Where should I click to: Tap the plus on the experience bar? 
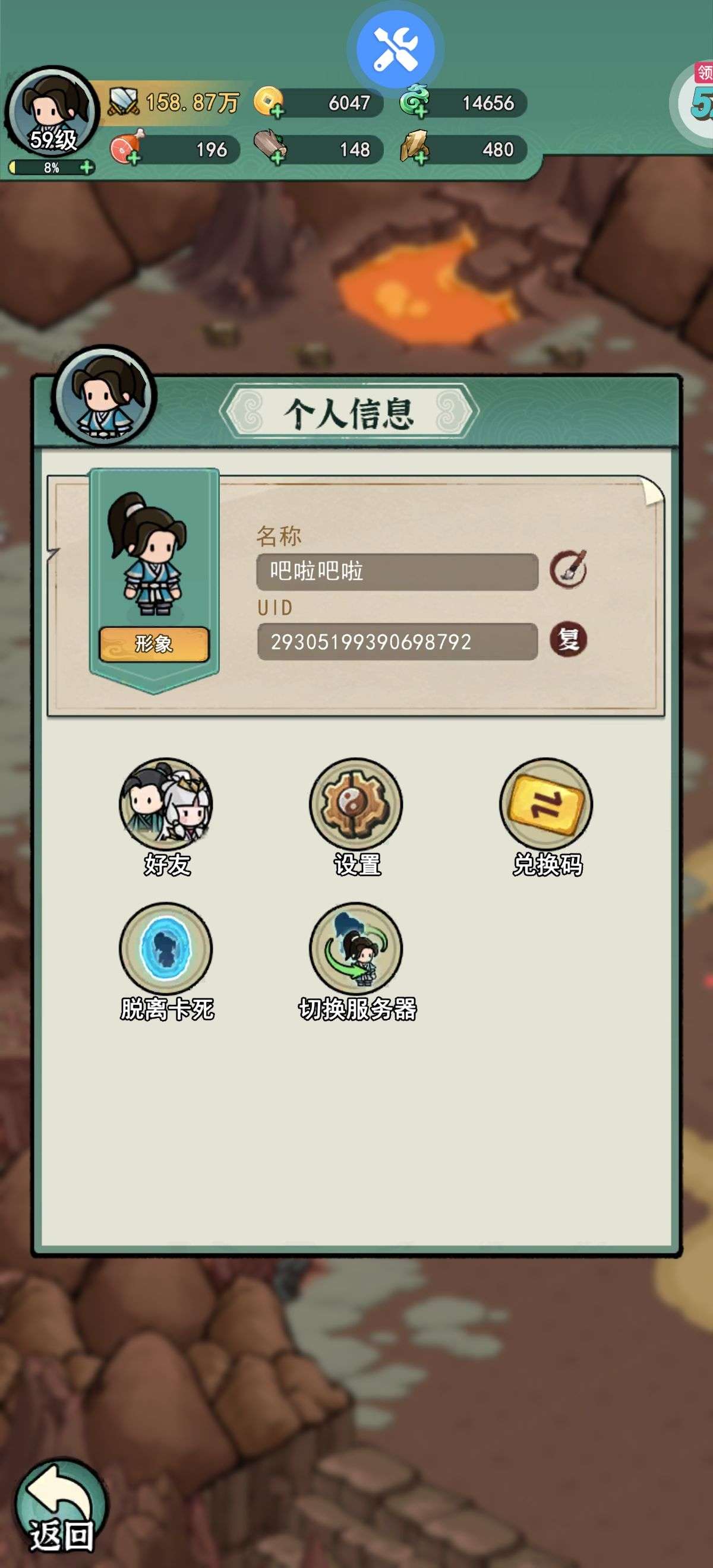pyautogui.click(x=87, y=167)
